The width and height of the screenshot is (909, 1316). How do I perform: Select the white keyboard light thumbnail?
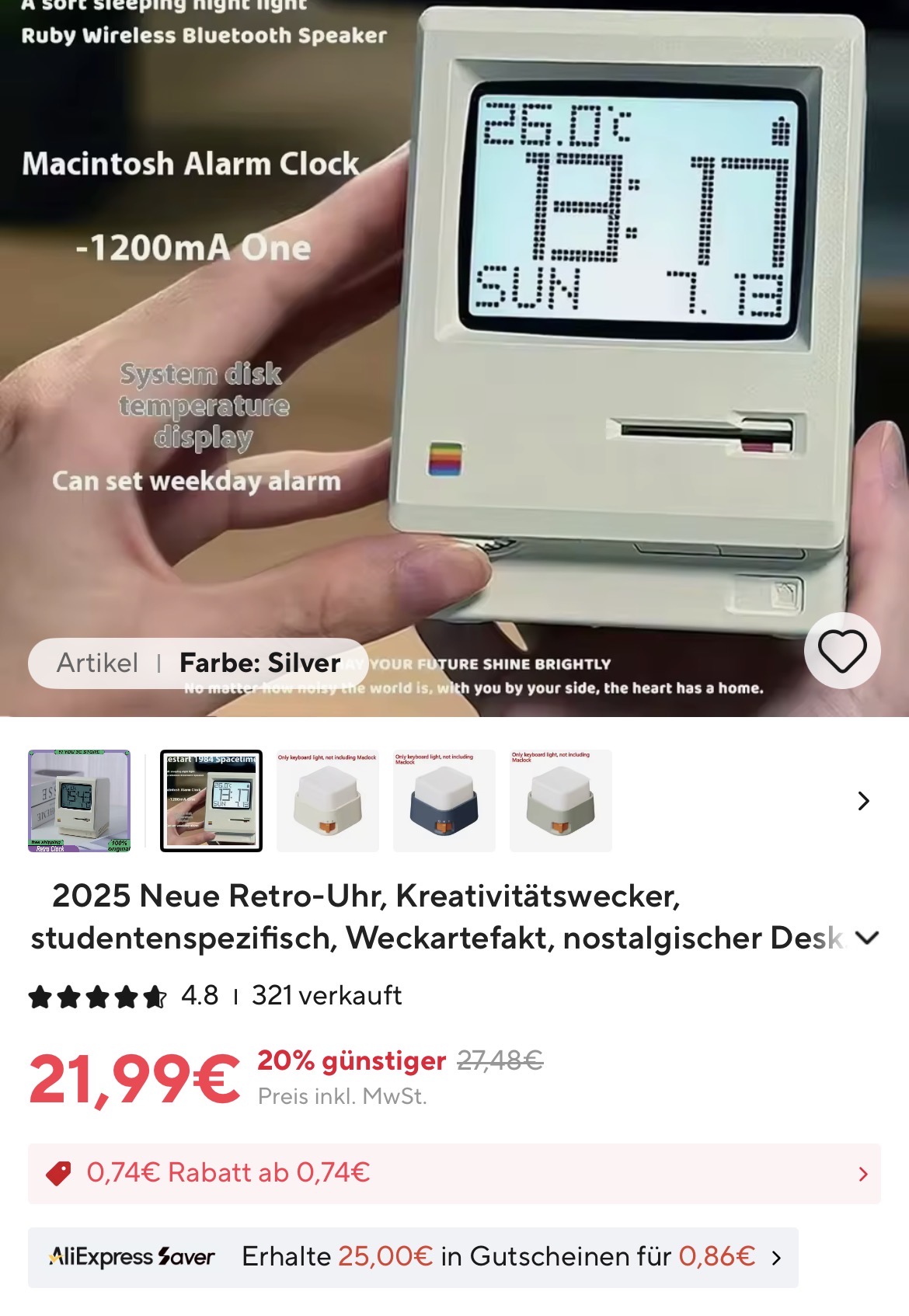pos(328,801)
